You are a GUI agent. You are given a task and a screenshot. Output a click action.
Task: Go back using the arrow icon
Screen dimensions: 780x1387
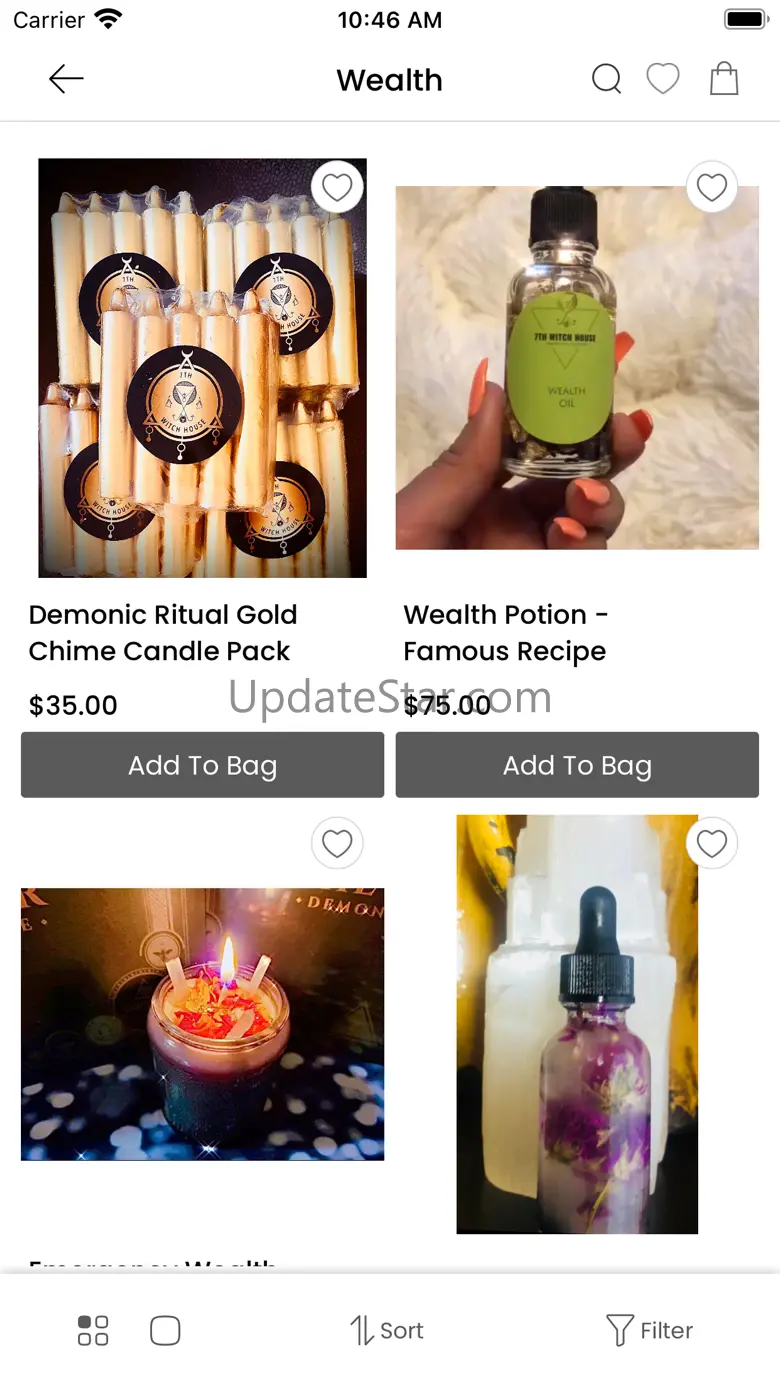coord(66,79)
